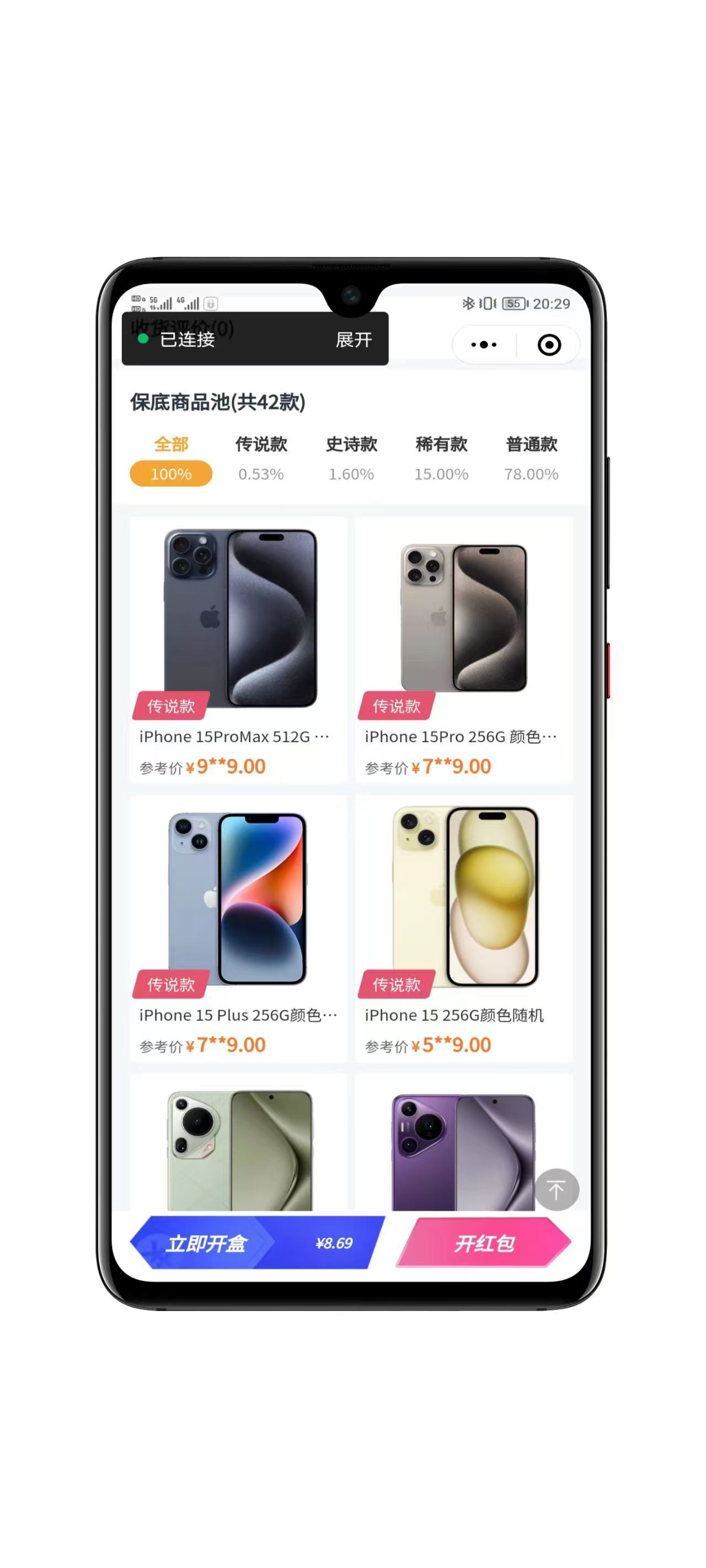This screenshot has width=706, height=1568.
Task: Close the mini program via the circle icon
Action: pyautogui.click(x=549, y=345)
